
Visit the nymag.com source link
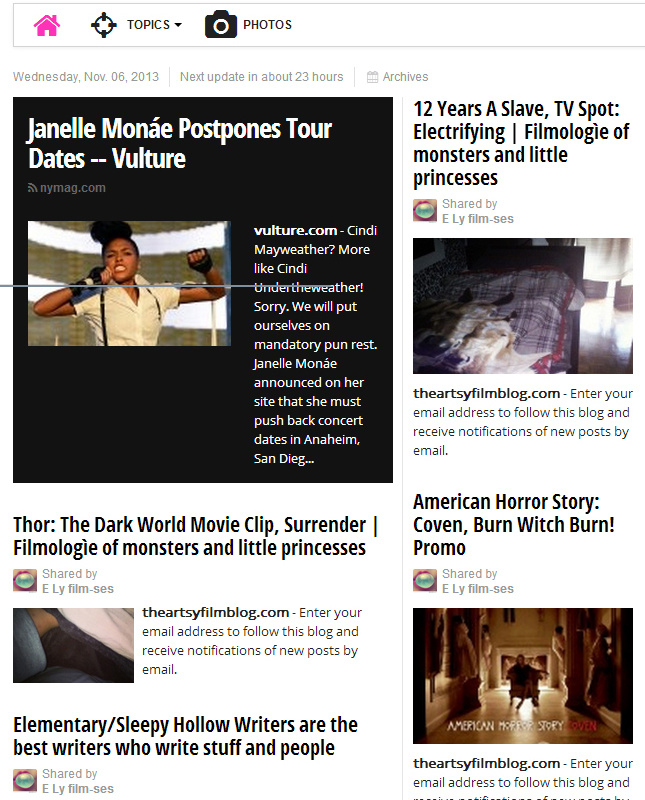72,188
